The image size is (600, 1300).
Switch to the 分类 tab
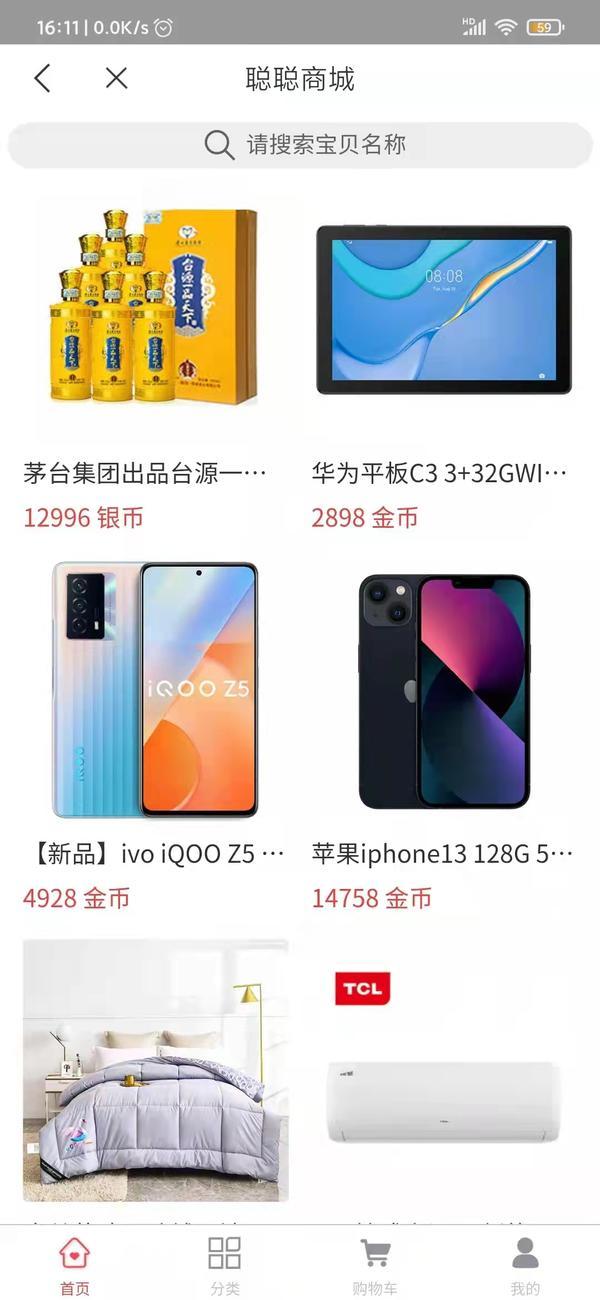point(225,1266)
